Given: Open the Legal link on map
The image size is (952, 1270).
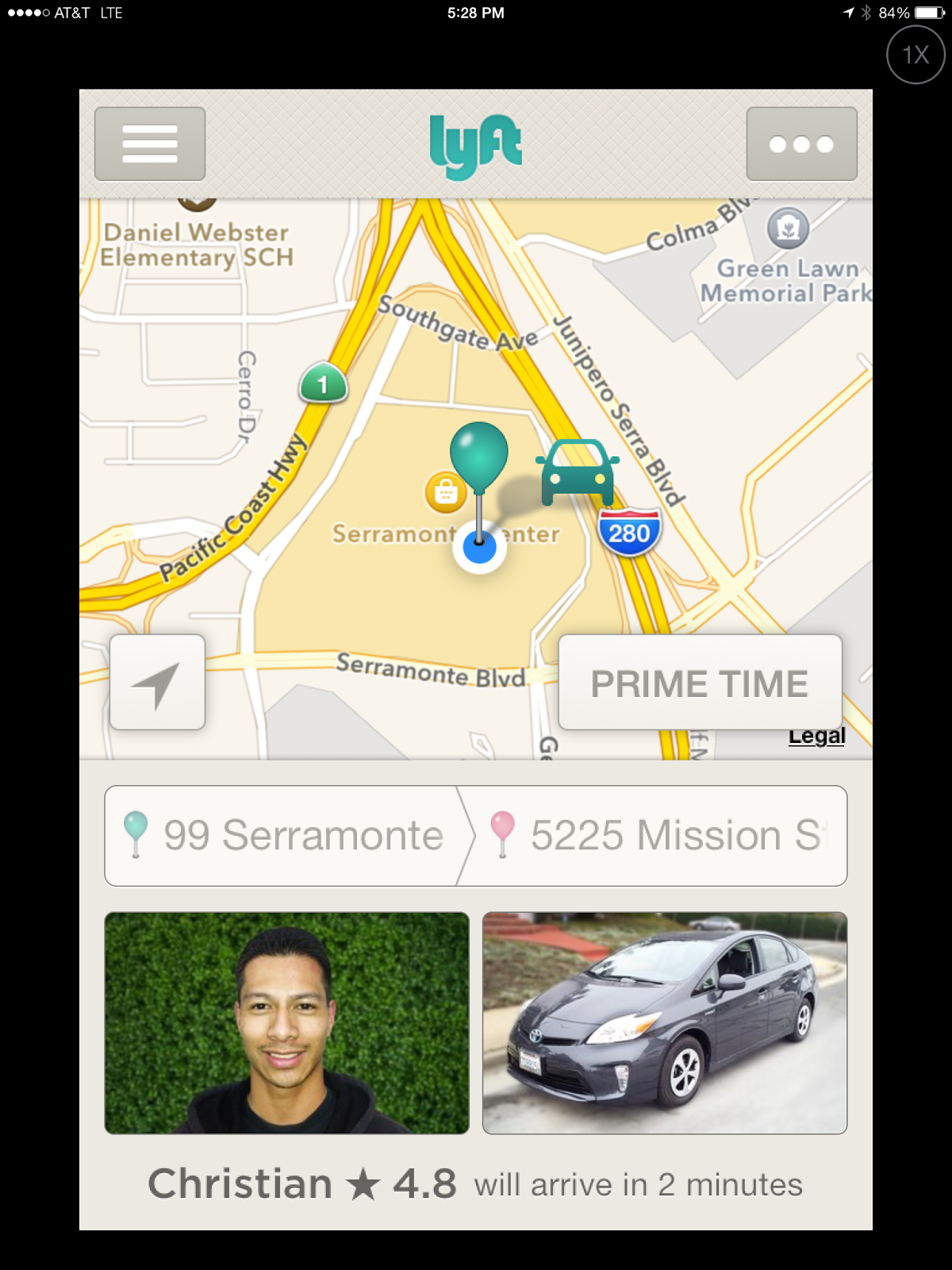Looking at the screenshot, I should 816,736.
